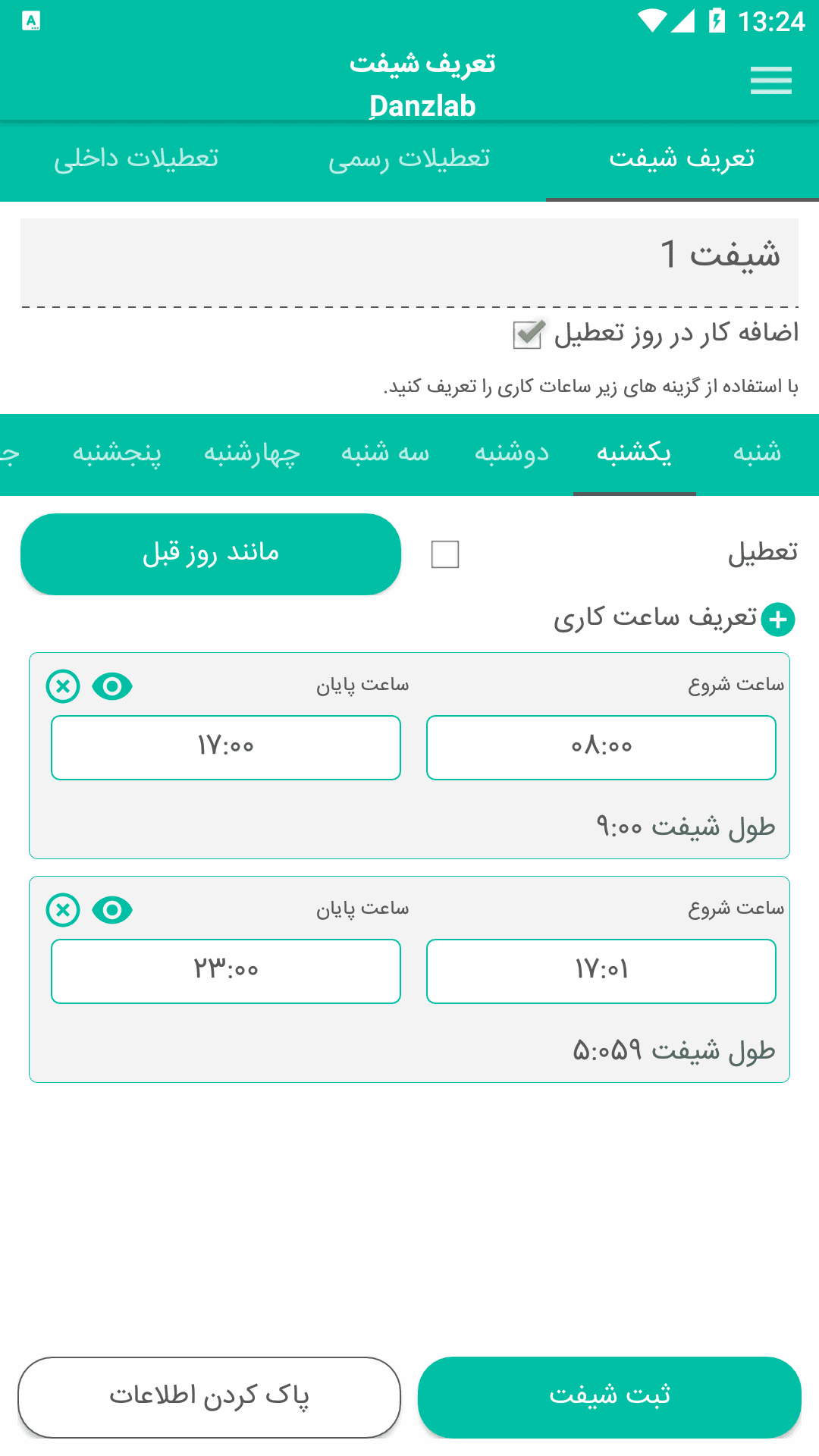
Task: Change the ۲۳:۰۰ end time field
Action: [x=226, y=971]
